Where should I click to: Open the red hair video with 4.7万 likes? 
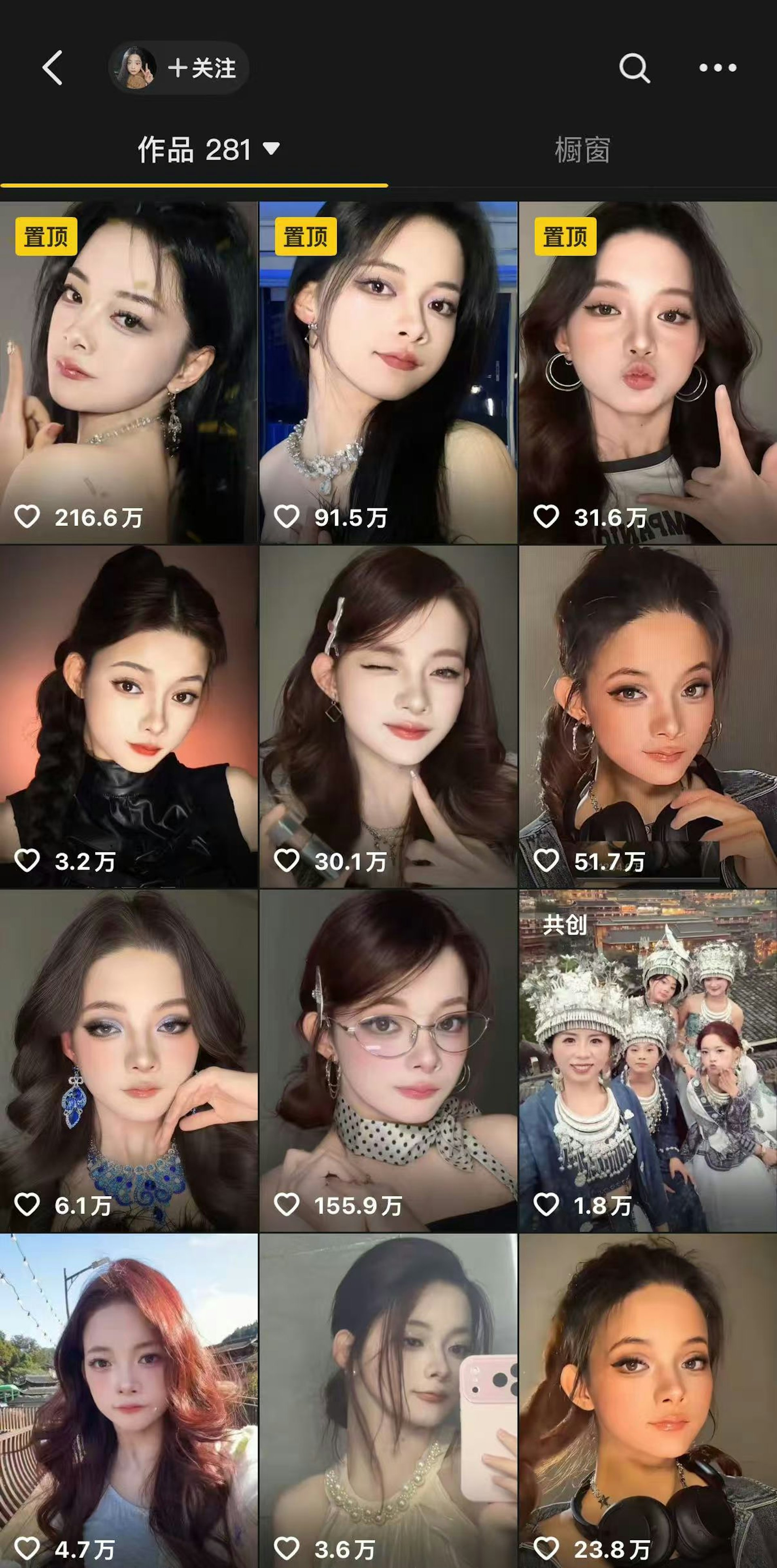tap(128, 1400)
